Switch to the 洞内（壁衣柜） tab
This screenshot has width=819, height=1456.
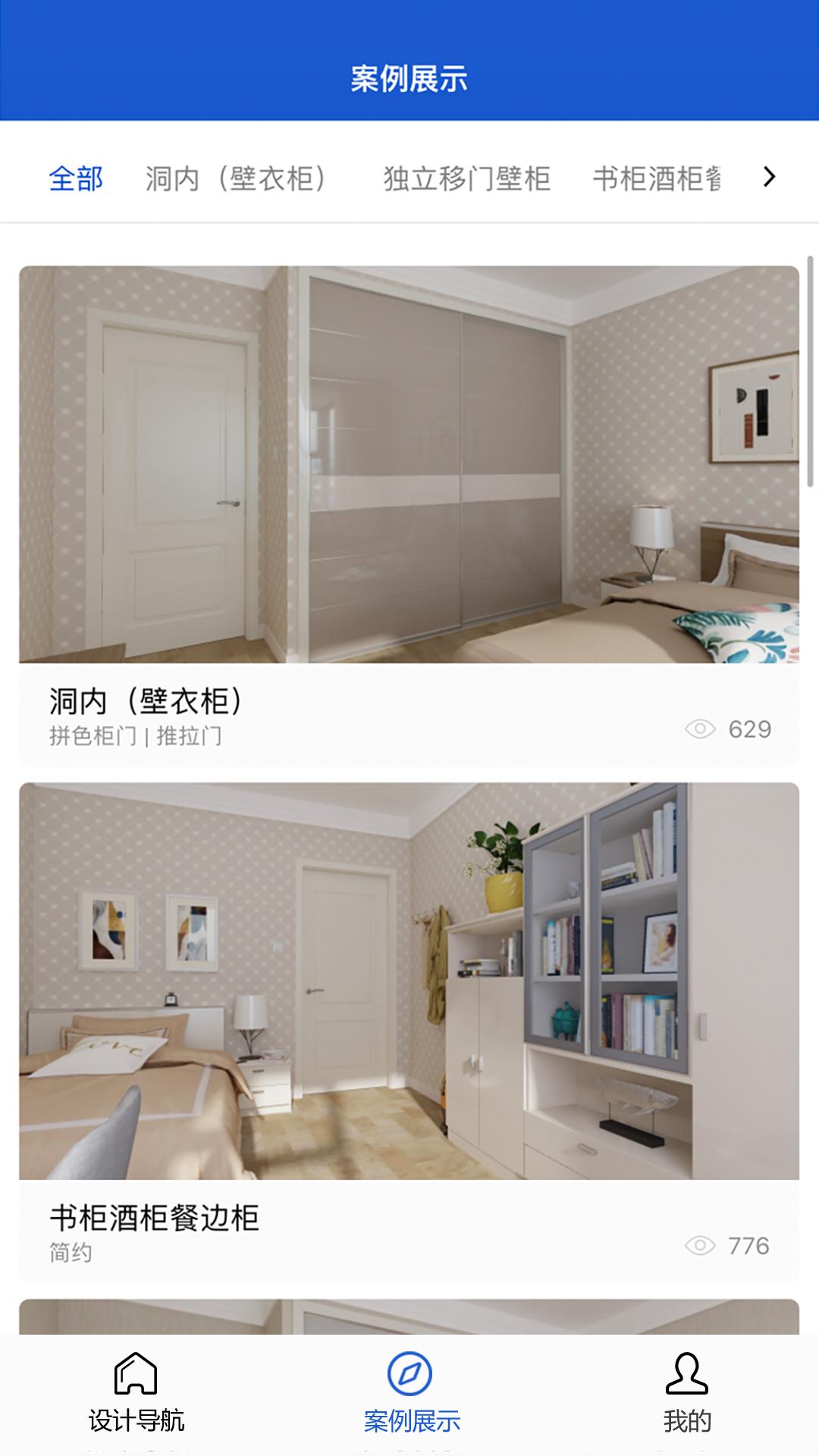[236, 179]
